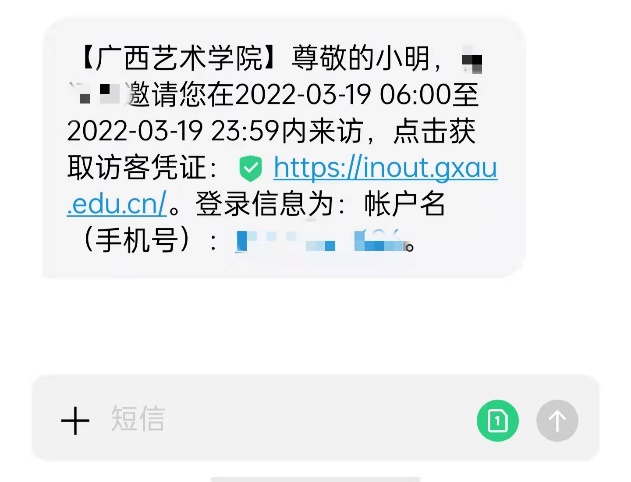Tap the 短信 message input field
Image resolution: width=631 pixels, height=482 pixels.
[x=280, y=419]
